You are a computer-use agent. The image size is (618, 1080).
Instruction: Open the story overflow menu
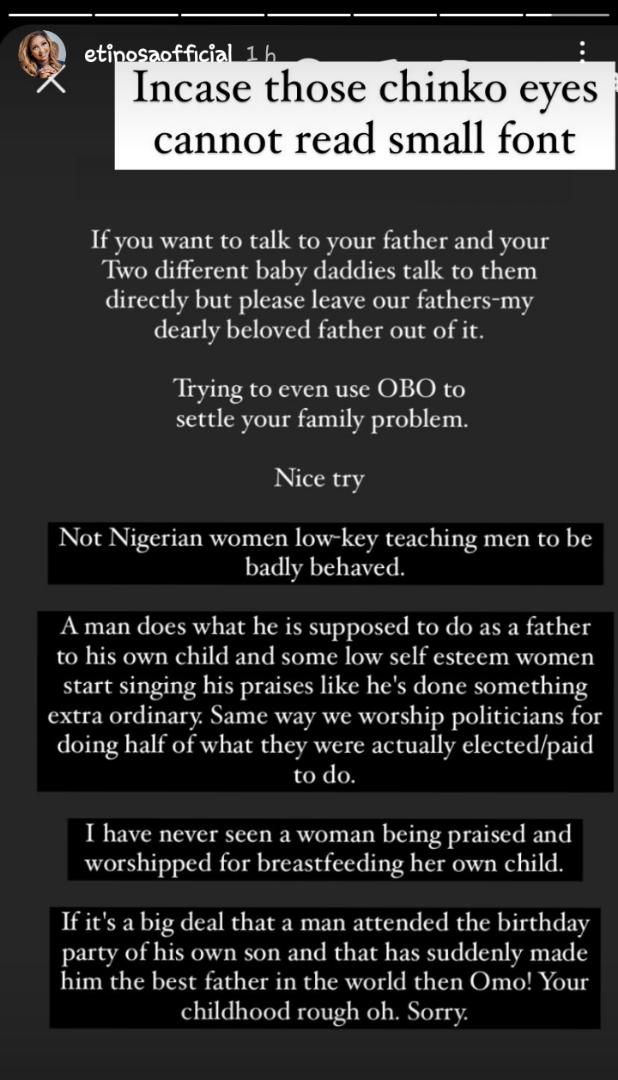582,52
